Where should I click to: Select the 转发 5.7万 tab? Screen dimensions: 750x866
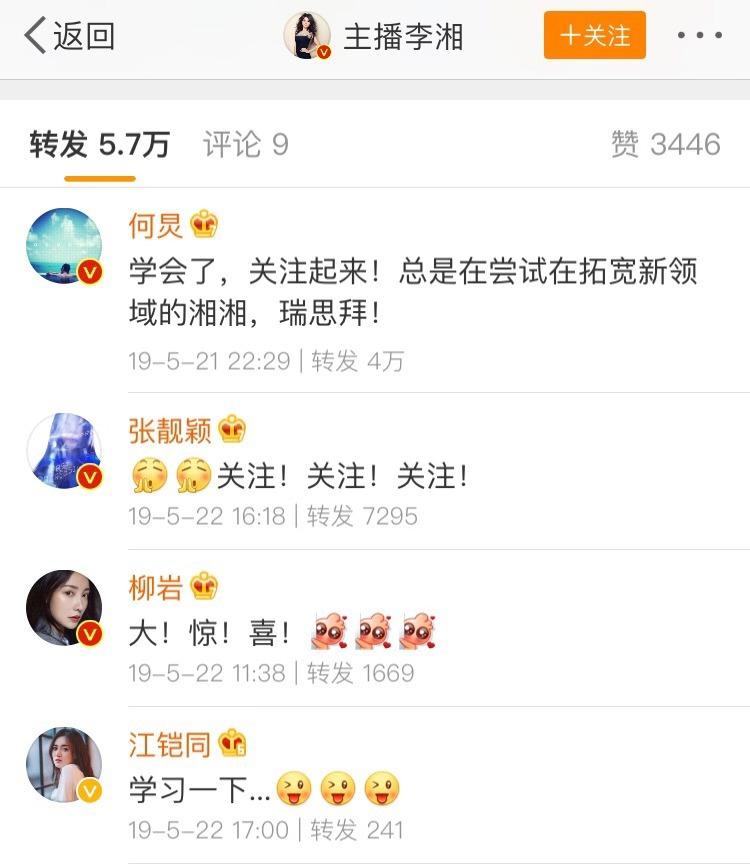click(99, 145)
